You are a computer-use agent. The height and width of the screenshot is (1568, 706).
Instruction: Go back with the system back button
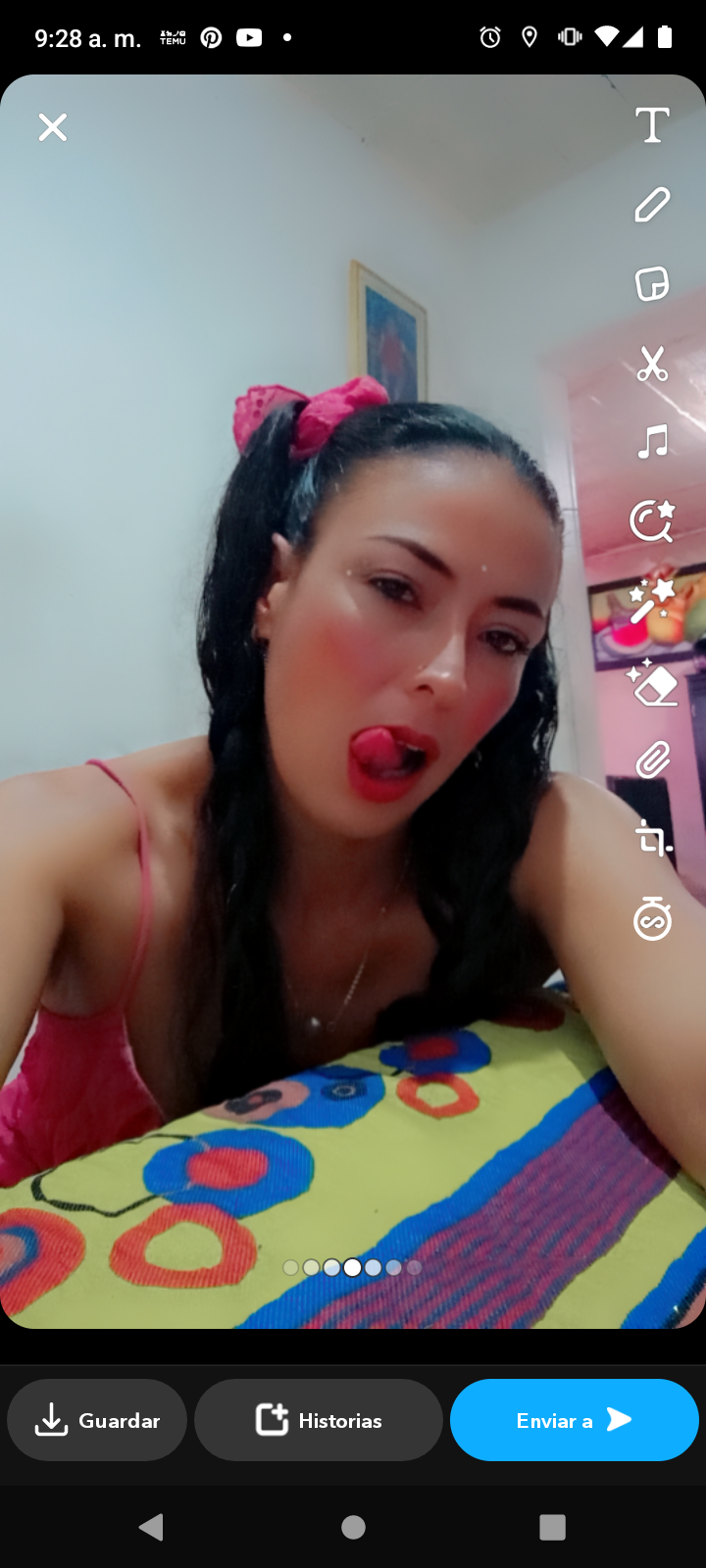151,1527
